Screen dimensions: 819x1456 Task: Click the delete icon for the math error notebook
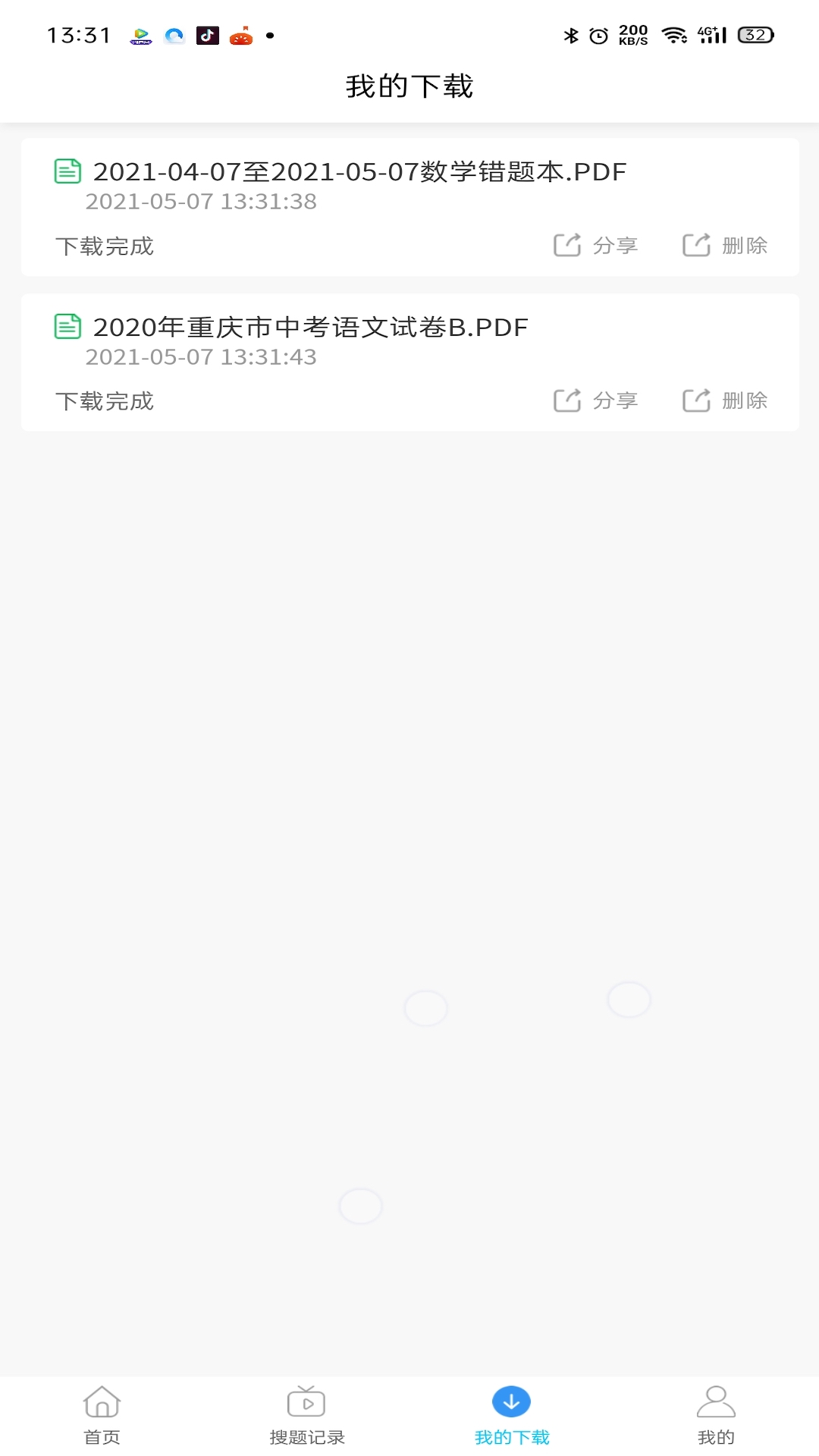pyautogui.click(x=695, y=244)
